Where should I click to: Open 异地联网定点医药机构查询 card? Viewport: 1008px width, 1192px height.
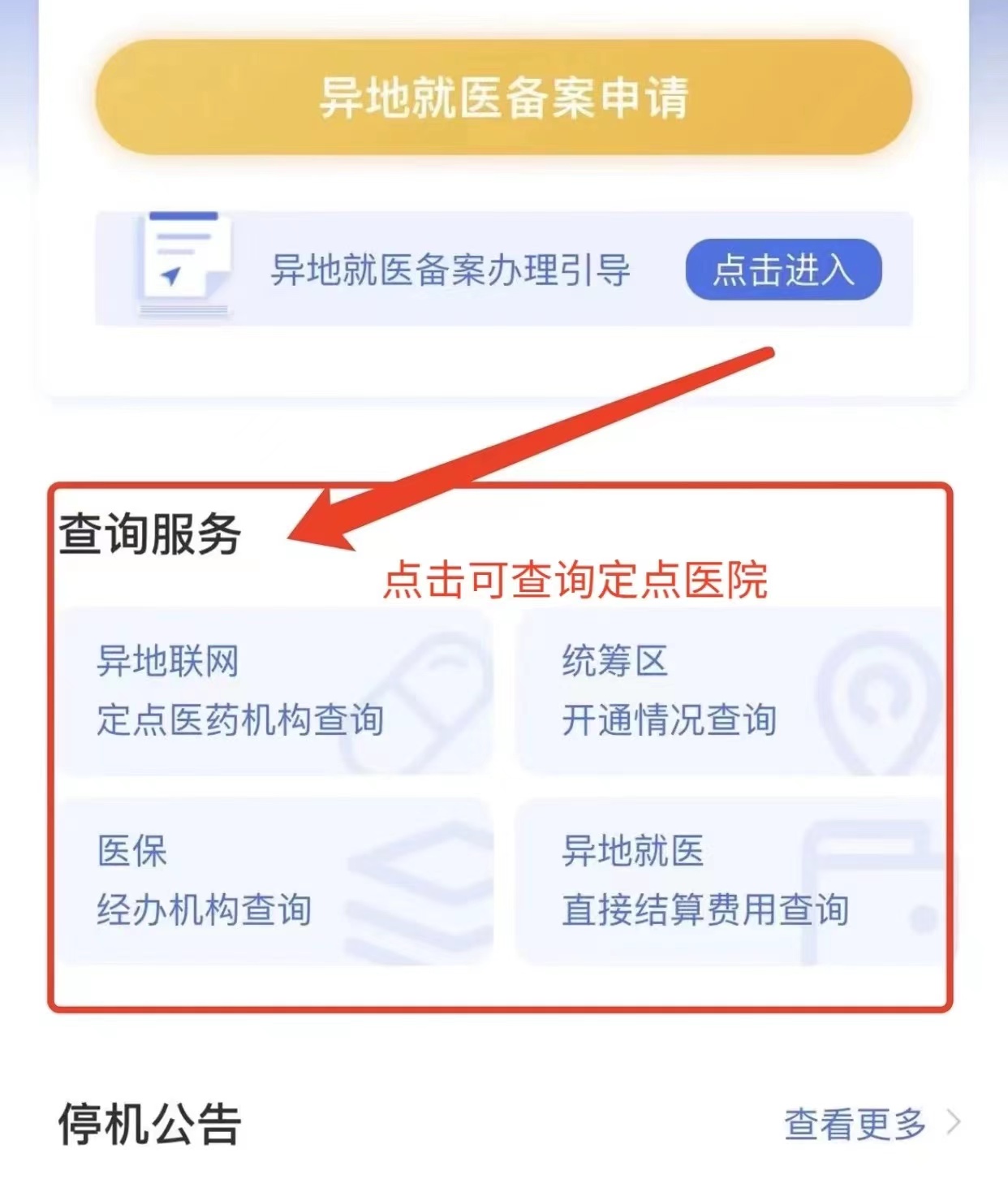[276, 691]
